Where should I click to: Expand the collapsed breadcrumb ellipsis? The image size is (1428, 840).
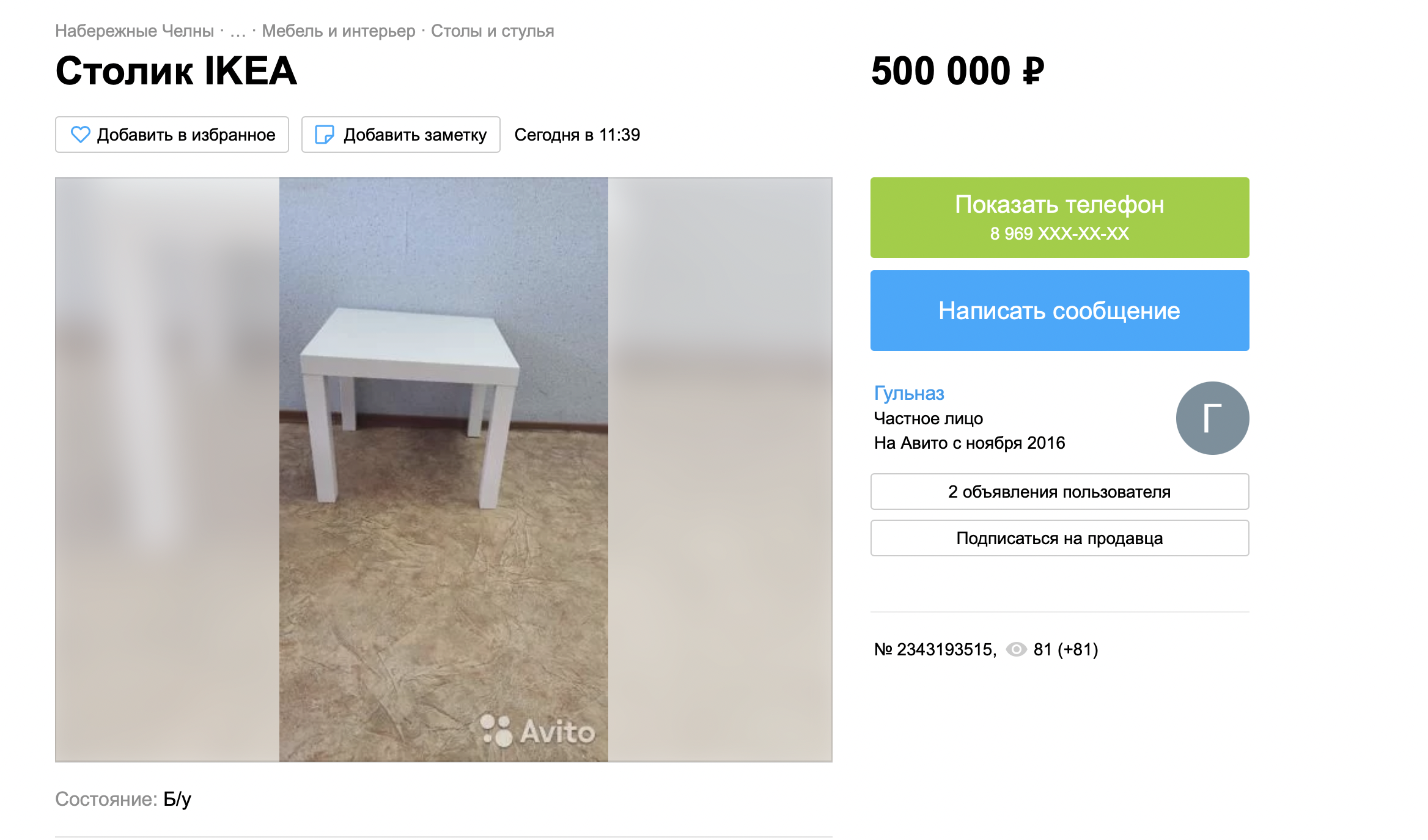click(x=238, y=31)
